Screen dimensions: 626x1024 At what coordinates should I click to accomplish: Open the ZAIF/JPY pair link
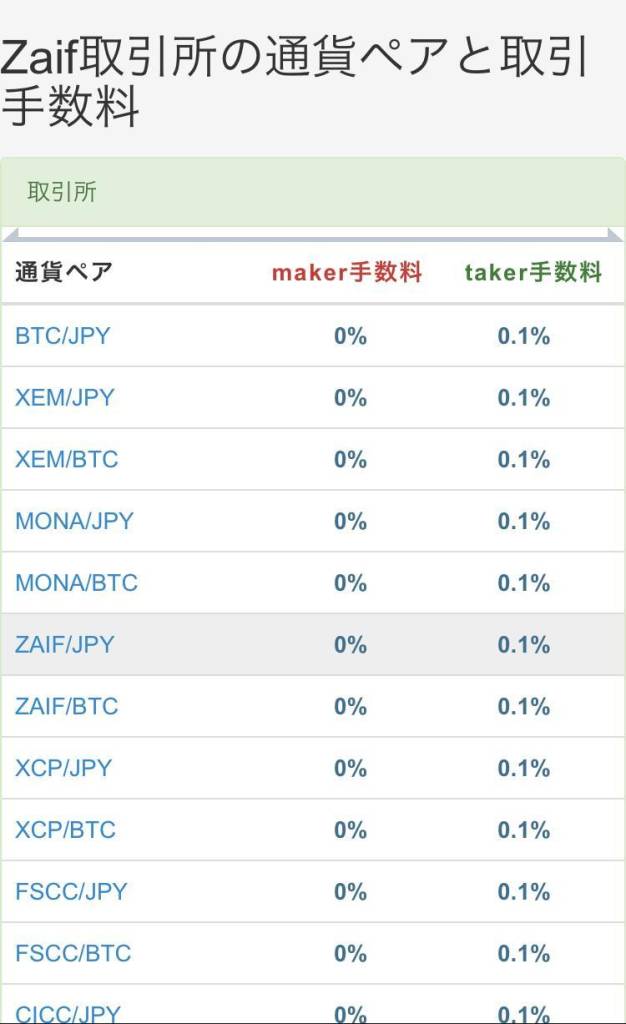[65, 645]
